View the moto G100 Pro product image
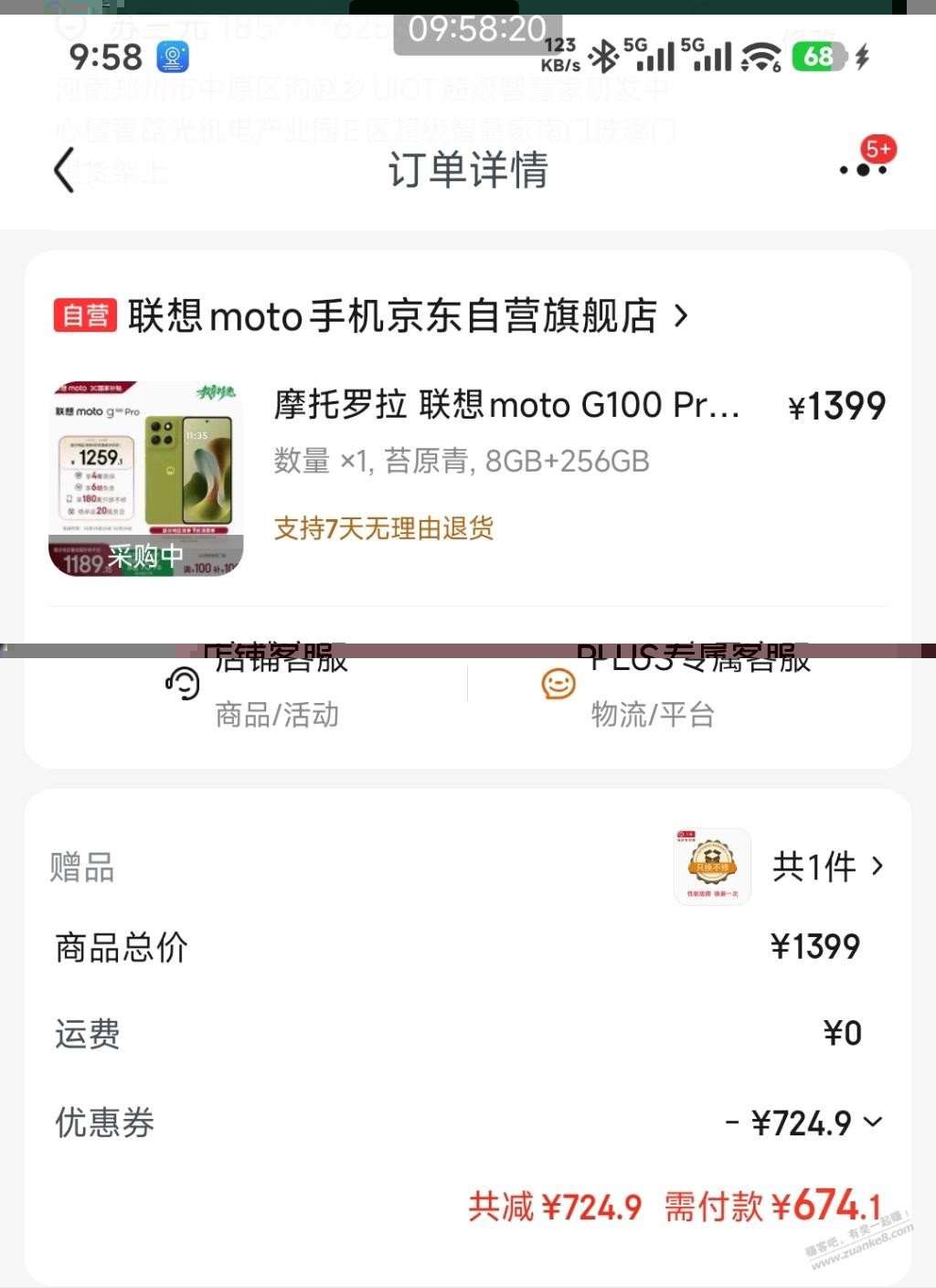The height and width of the screenshot is (1288, 936). 146,479
